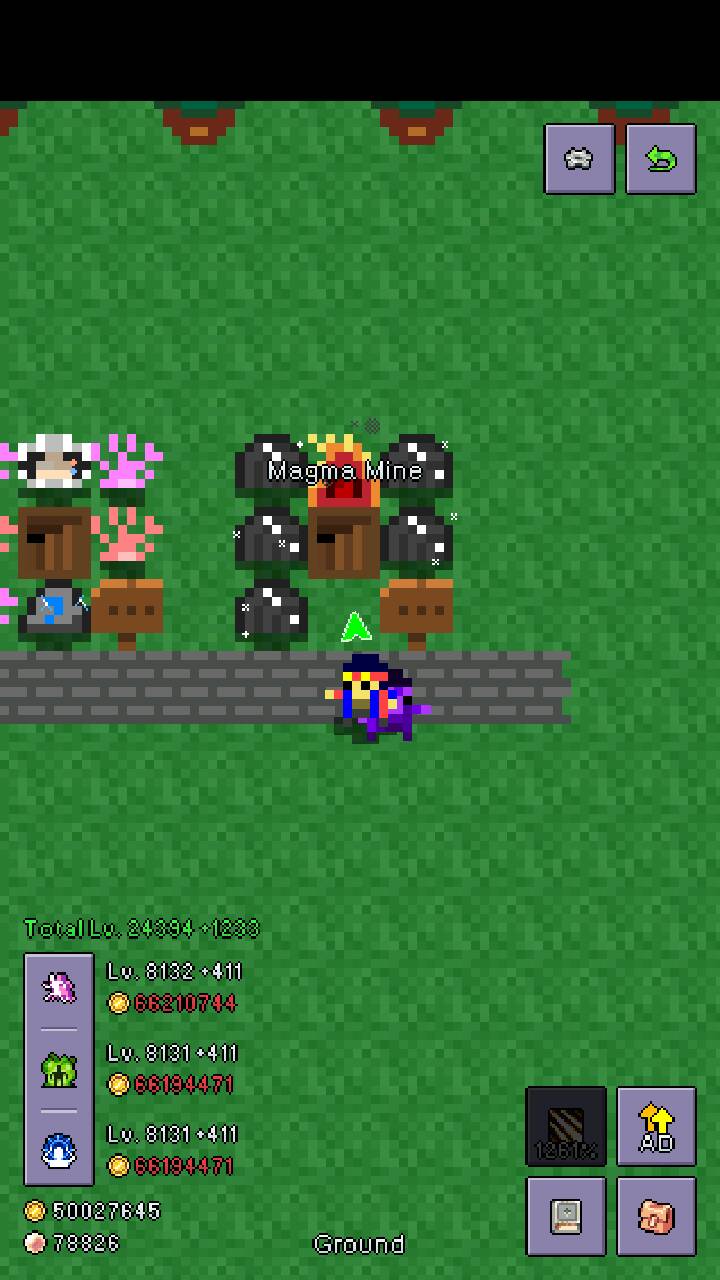The width and height of the screenshot is (720, 1280).
Task: Tap the AD double-arrow boost button
Action: (x=656, y=1126)
